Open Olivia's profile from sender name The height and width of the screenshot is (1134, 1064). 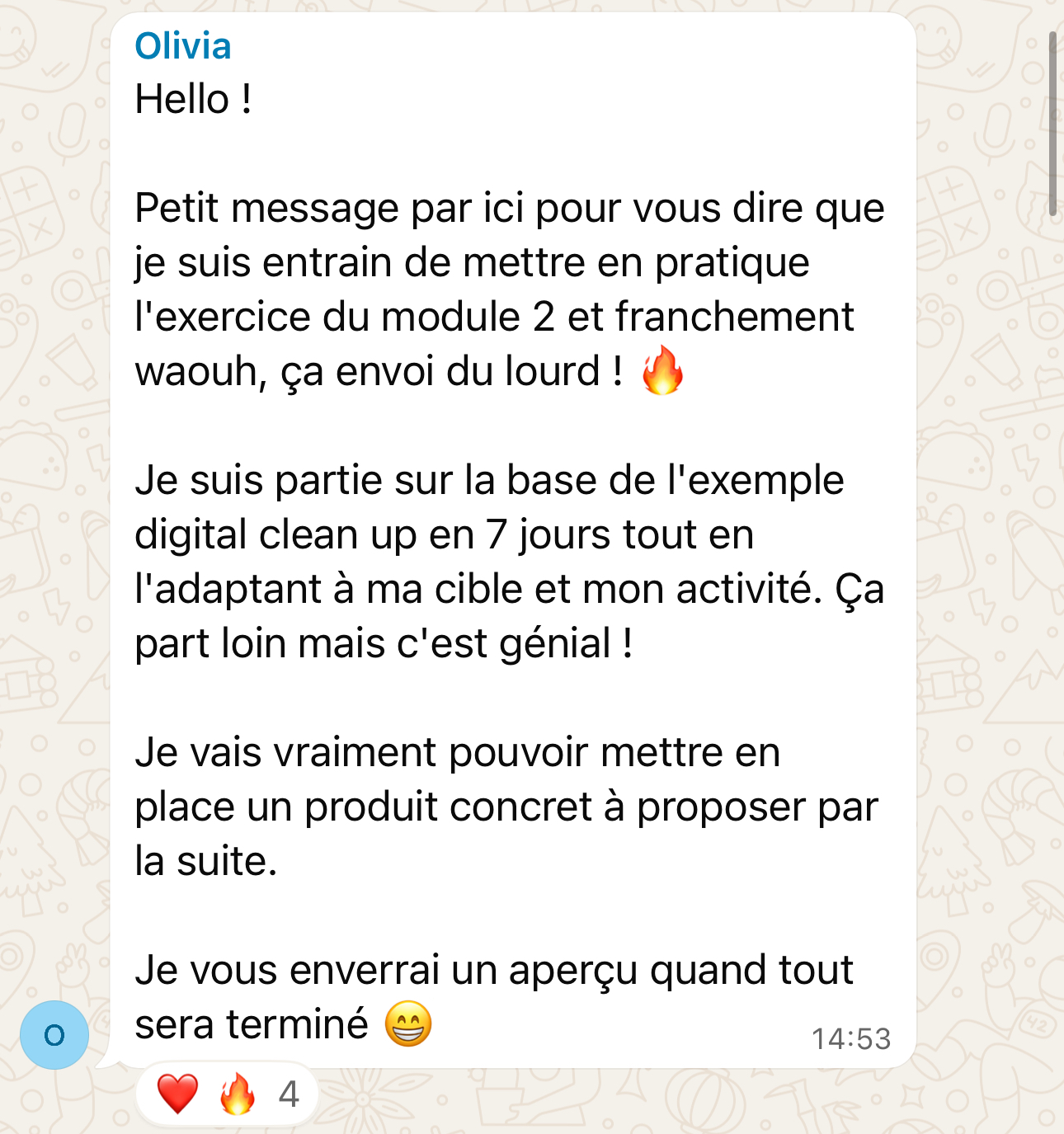(x=182, y=46)
